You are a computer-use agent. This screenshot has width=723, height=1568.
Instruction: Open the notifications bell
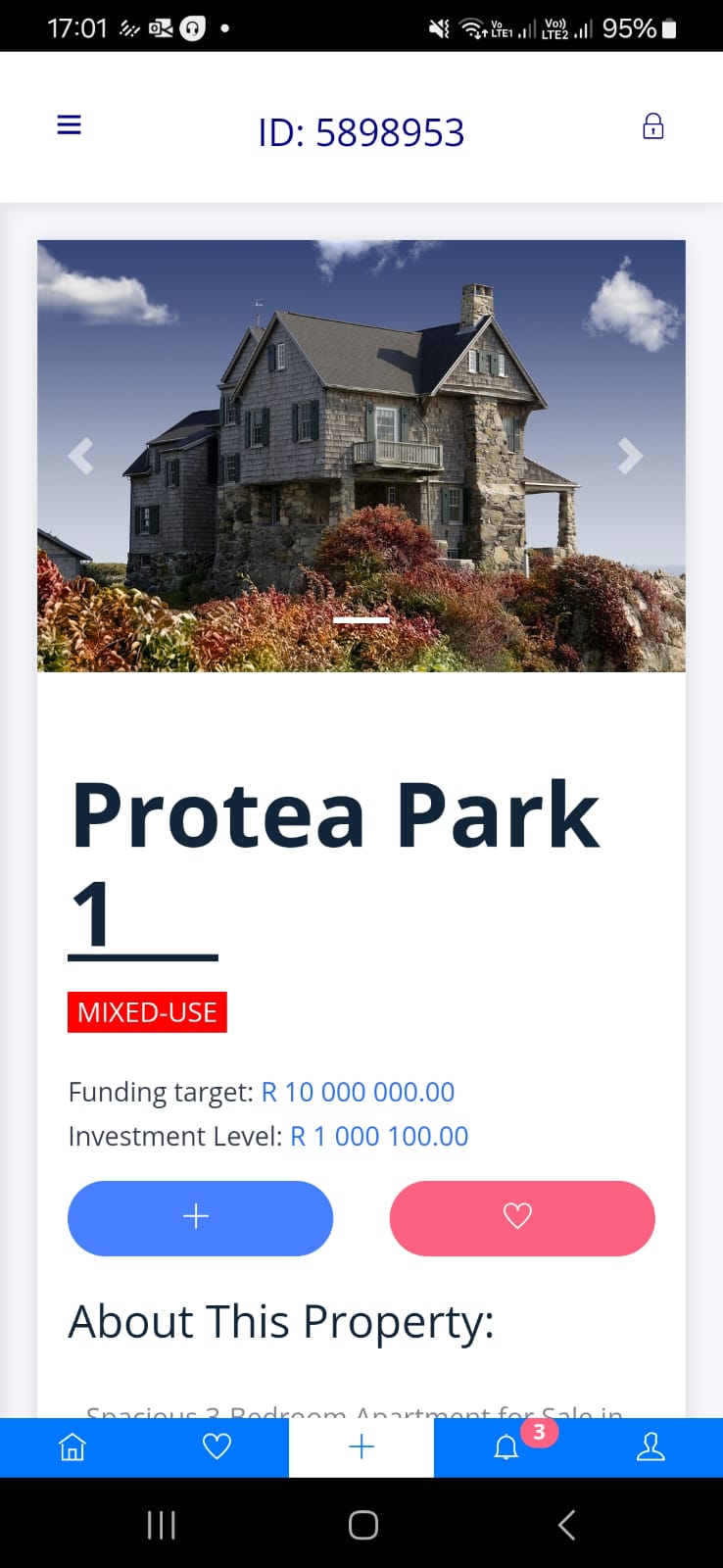[506, 1447]
